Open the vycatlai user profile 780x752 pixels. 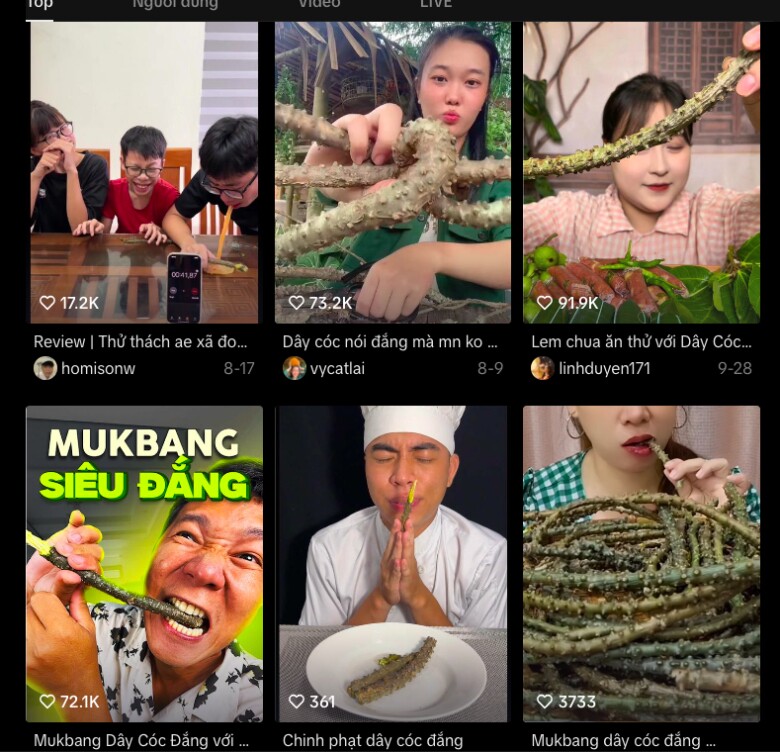[x=336, y=368]
